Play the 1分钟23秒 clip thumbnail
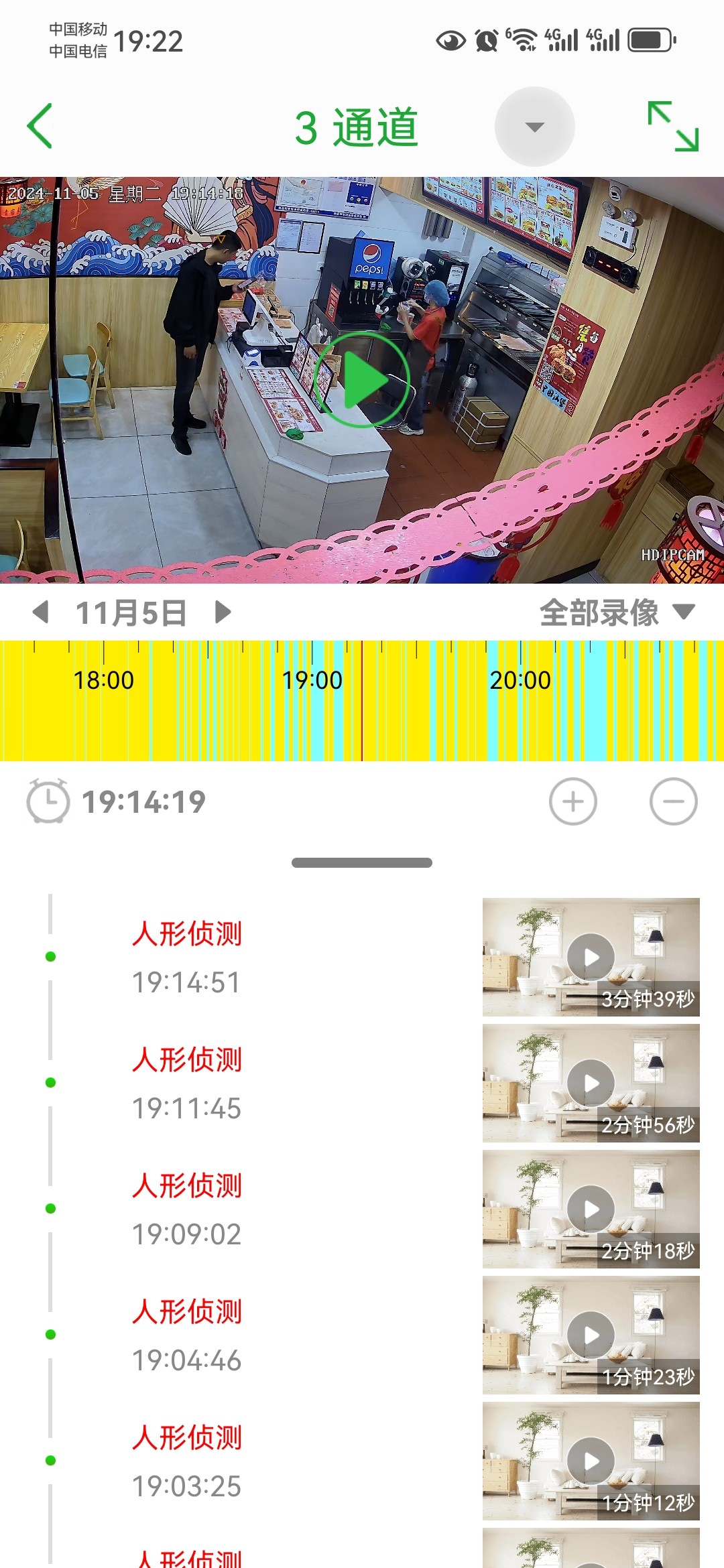The image size is (724, 1568). coord(591,1335)
